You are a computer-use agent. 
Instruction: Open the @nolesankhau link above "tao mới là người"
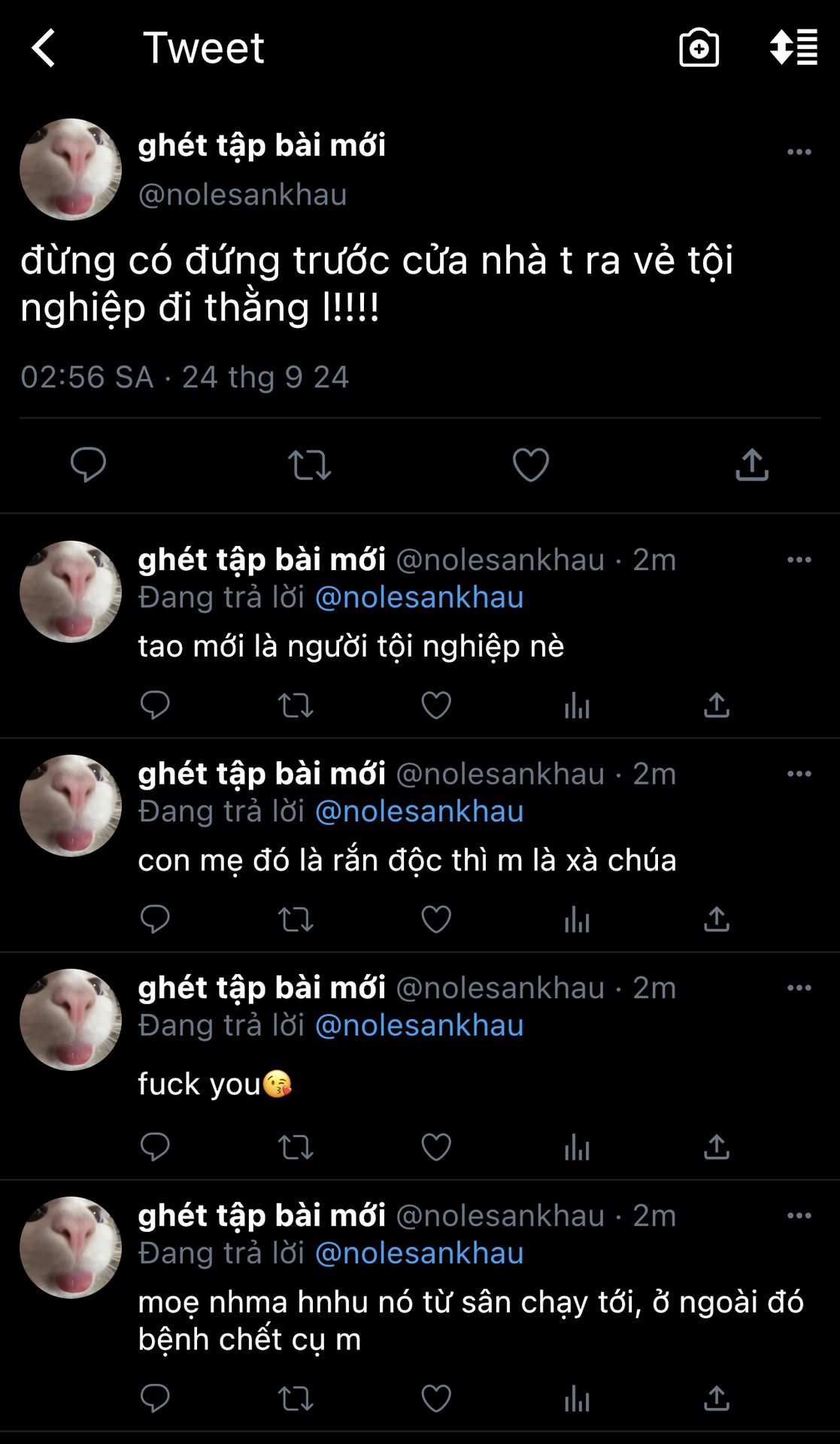click(419, 597)
